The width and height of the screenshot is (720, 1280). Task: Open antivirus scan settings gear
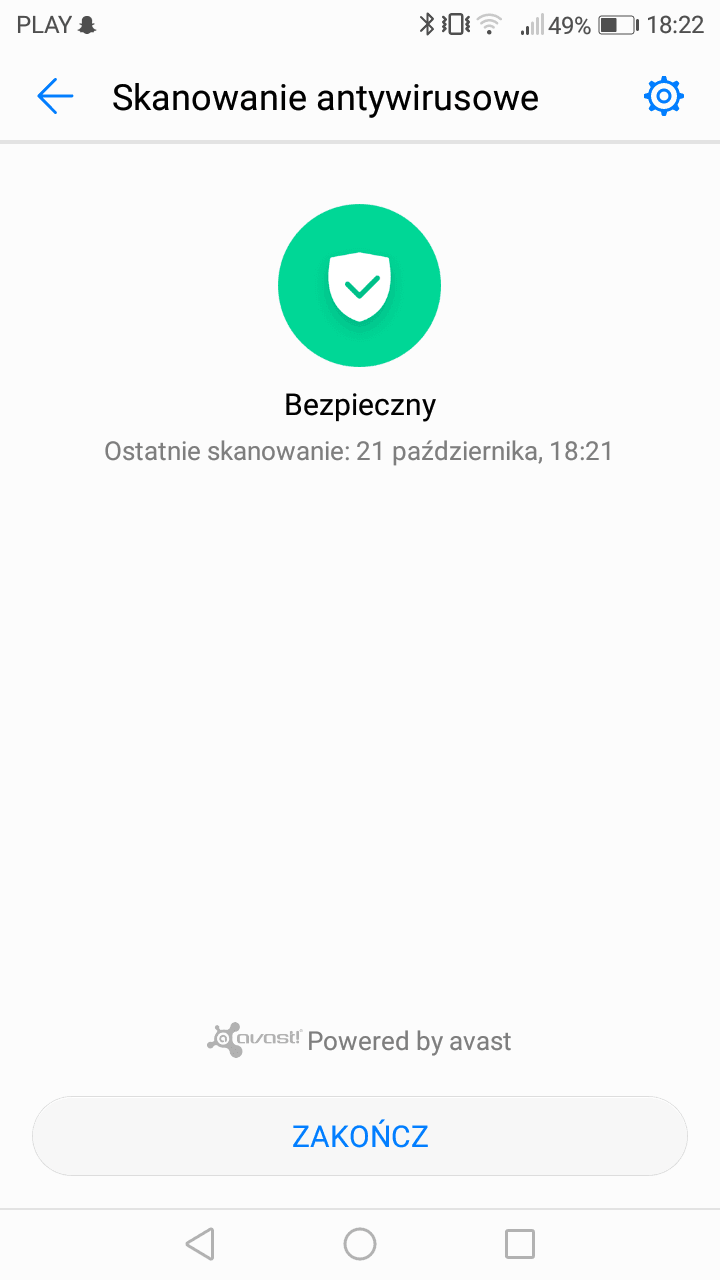pyautogui.click(x=664, y=96)
